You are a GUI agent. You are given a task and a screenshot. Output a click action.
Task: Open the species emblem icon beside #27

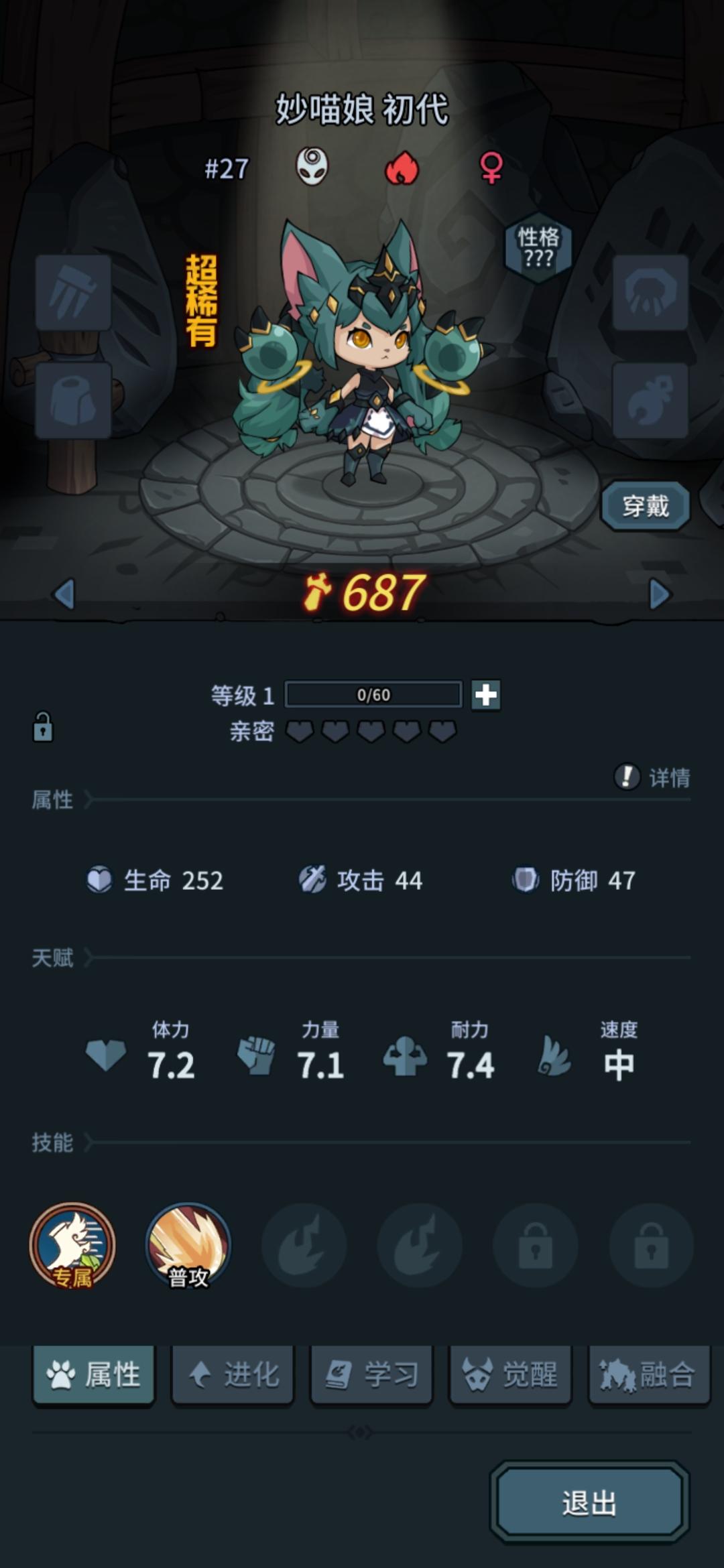311,167
